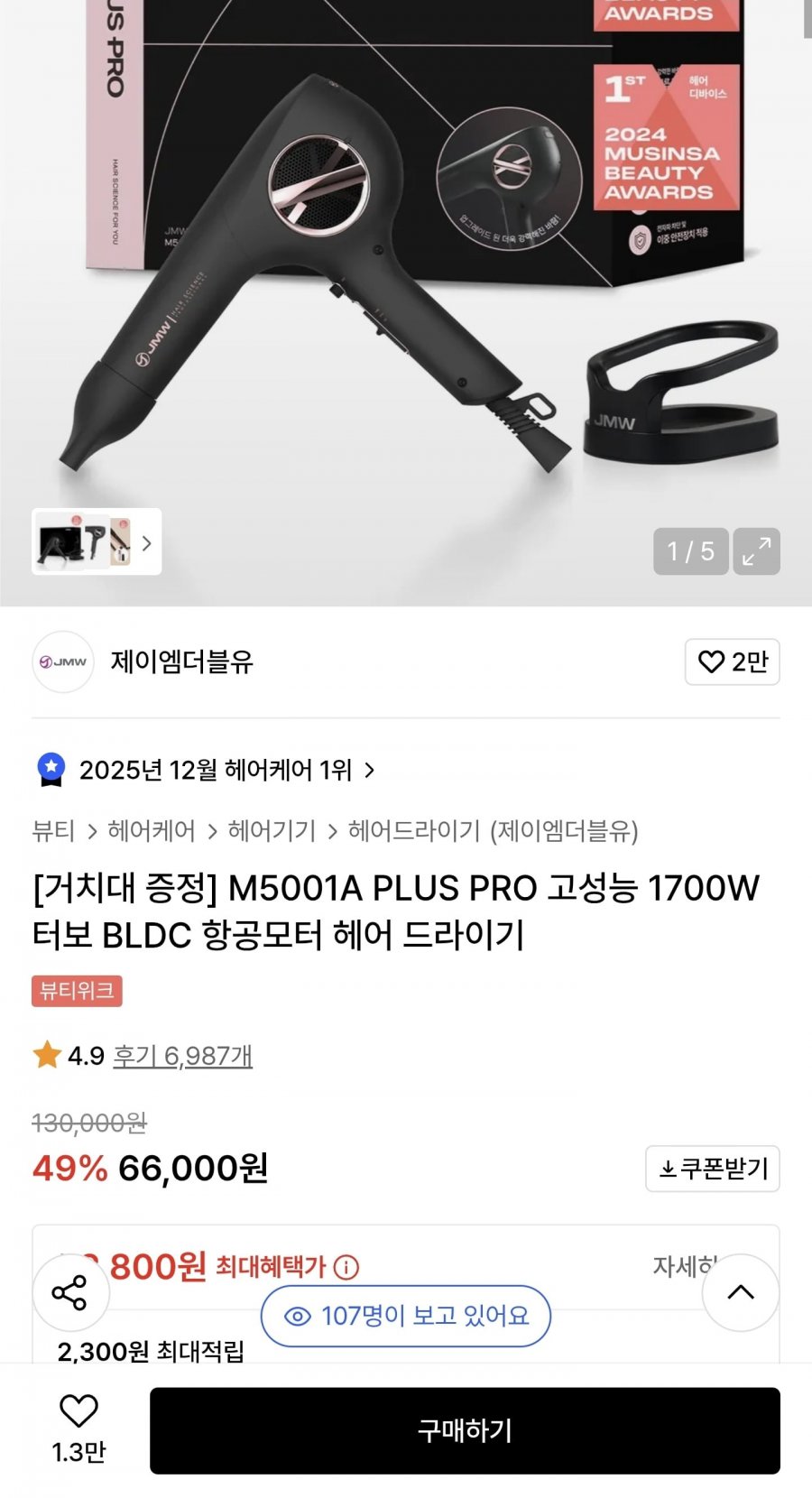
Task: Download coupon with 쿠폰받기
Action: [x=712, y=1169]
